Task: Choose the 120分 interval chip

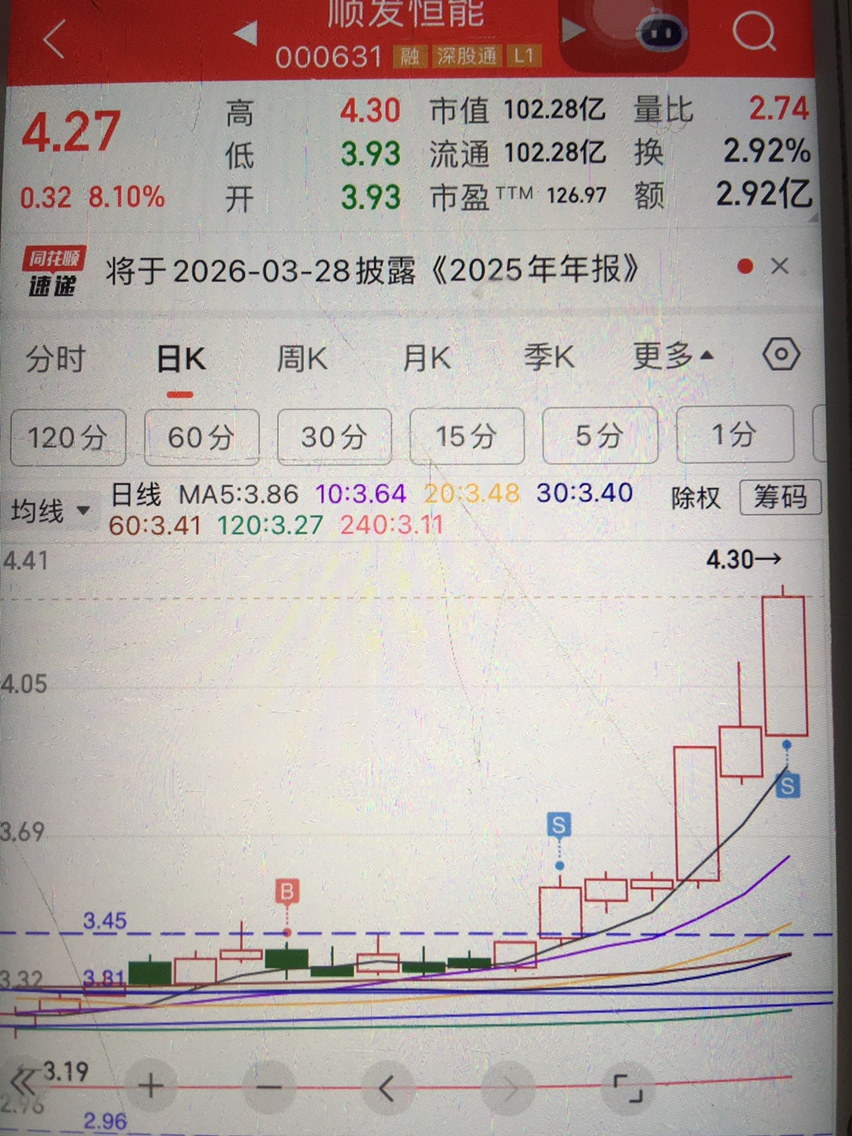Action: click(x=67, y=438)
